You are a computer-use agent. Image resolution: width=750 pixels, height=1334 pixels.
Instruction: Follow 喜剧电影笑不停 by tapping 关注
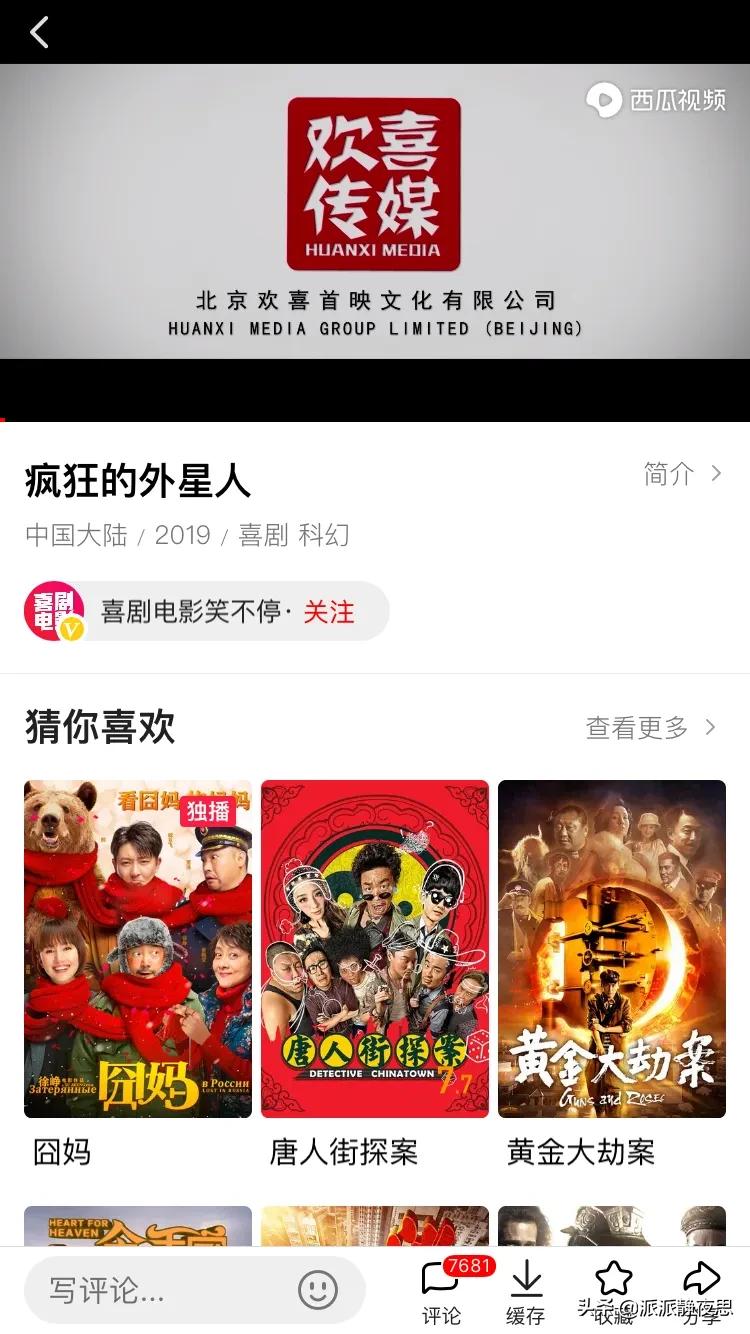pos(328,611)
